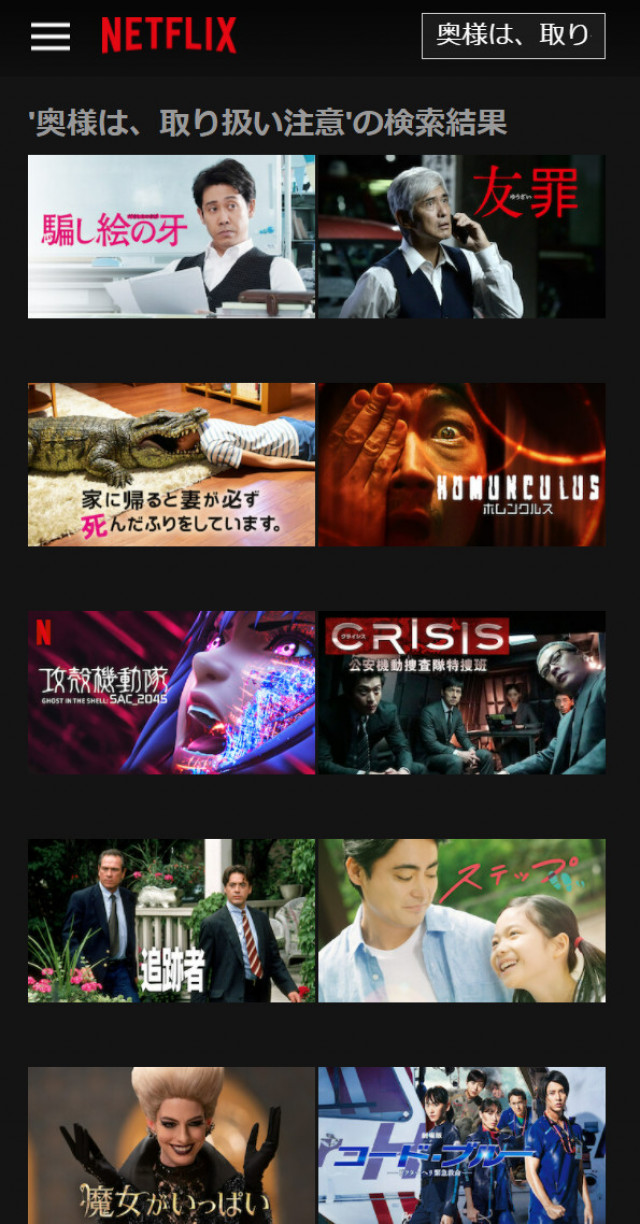The width and height of the screenshot is (640, 1224).
Task: Select the 追跡者 movie
Action: [171, 920]
